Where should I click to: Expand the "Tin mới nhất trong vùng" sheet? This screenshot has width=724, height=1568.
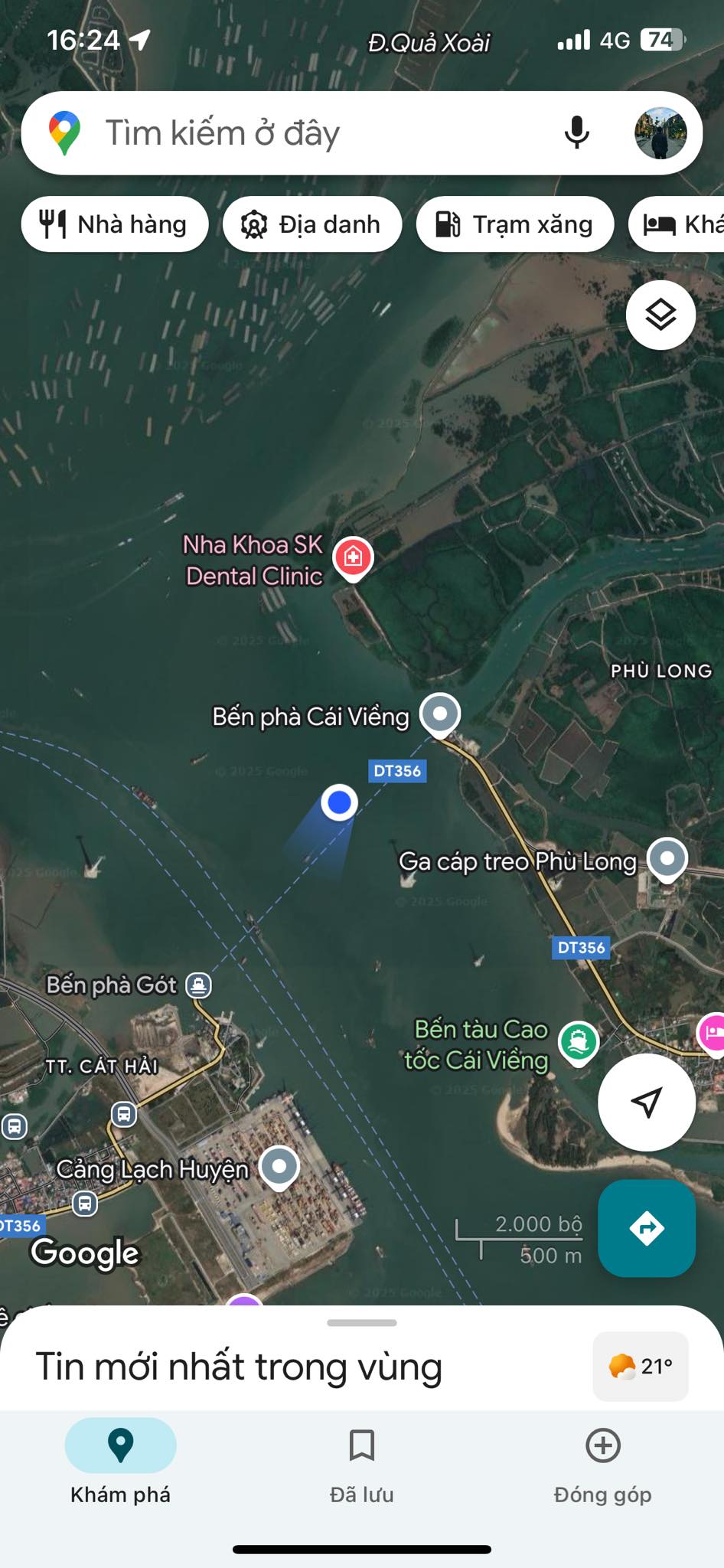click(361, 1323)
